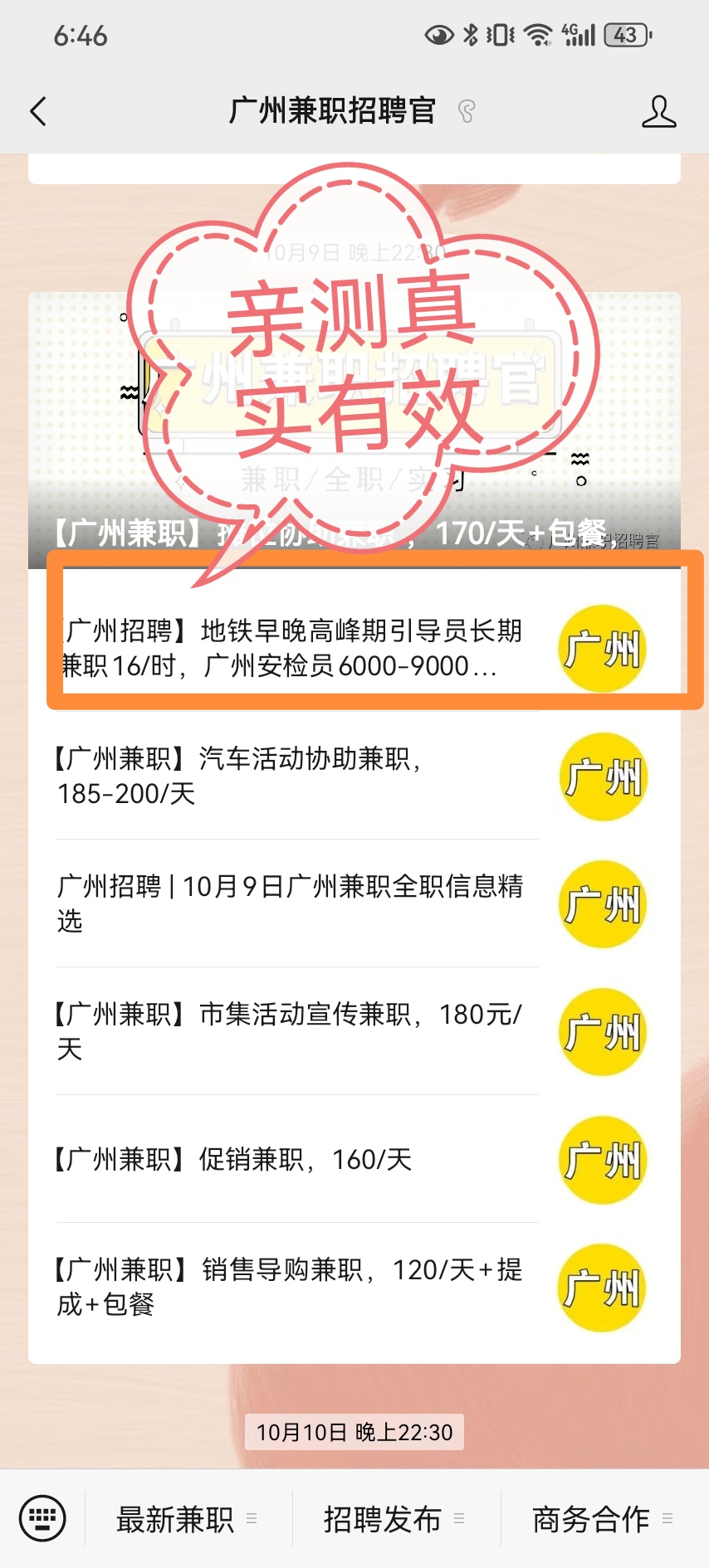
Task: Open 促销兼职 160/天 article
Action: 292,1159
